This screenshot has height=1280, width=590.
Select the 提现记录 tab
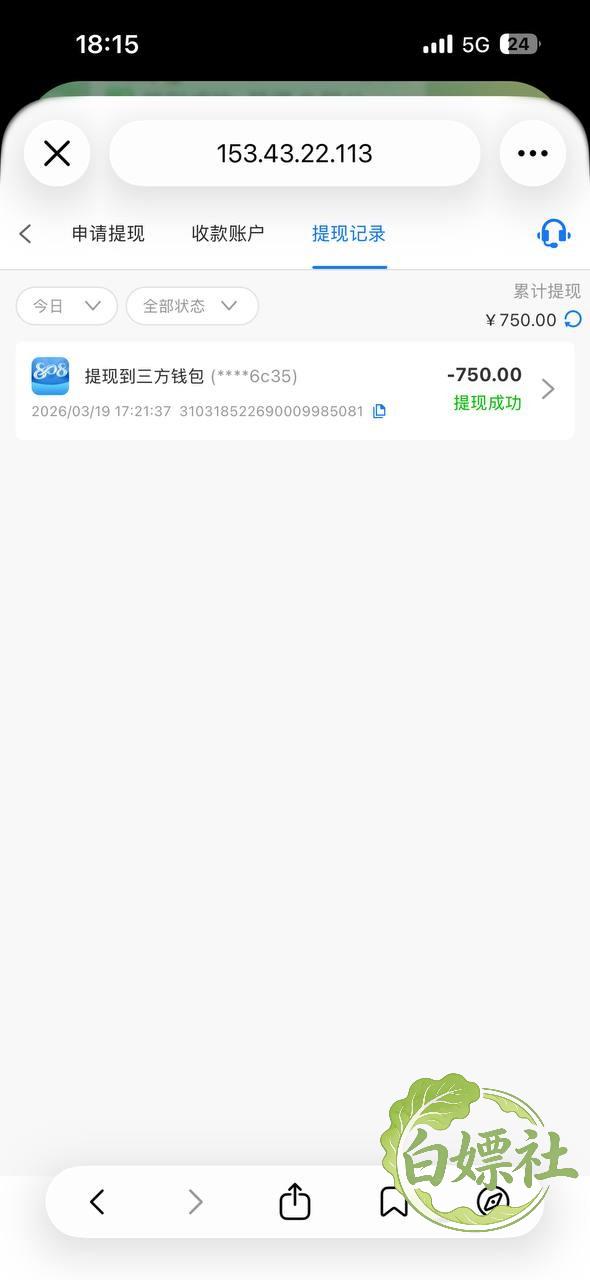tap(349, 234)
